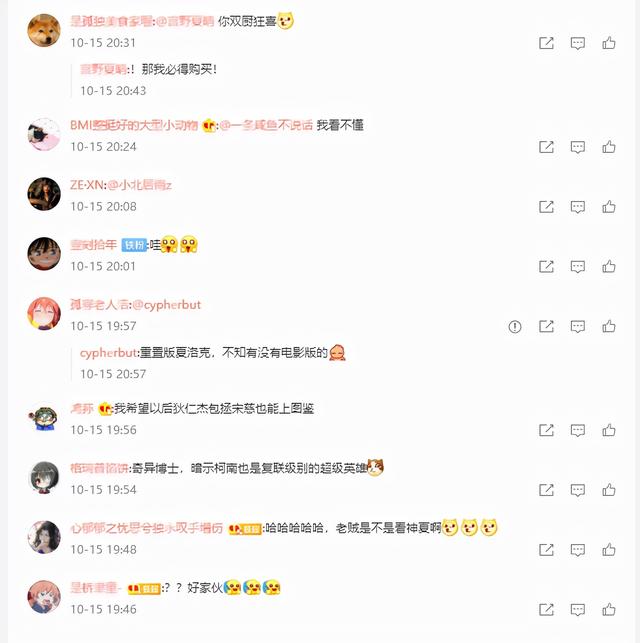Like the comment '你双厨狂喜'
The image size is (640, 643).
coord(608,43)
